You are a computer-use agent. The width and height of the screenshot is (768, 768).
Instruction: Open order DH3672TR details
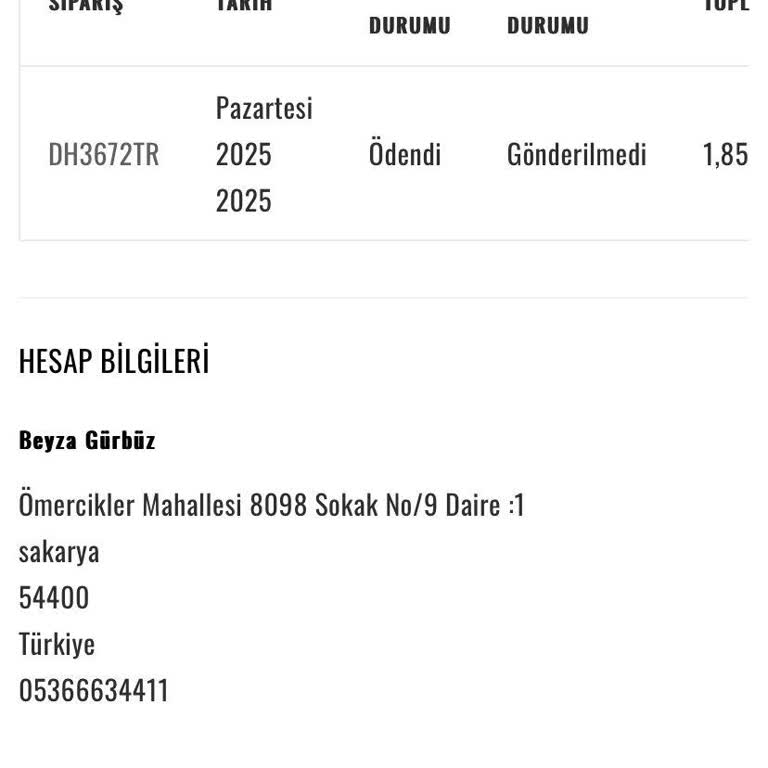point(103,155)
